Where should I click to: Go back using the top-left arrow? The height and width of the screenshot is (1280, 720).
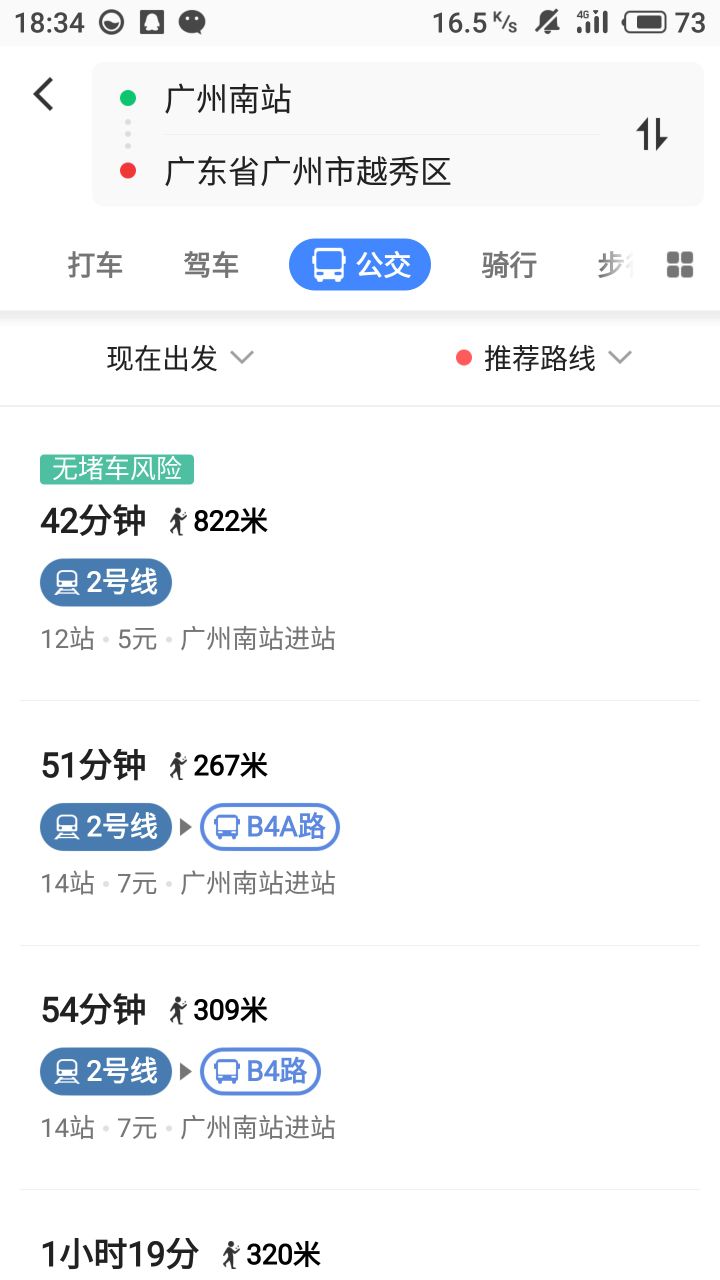43,94
